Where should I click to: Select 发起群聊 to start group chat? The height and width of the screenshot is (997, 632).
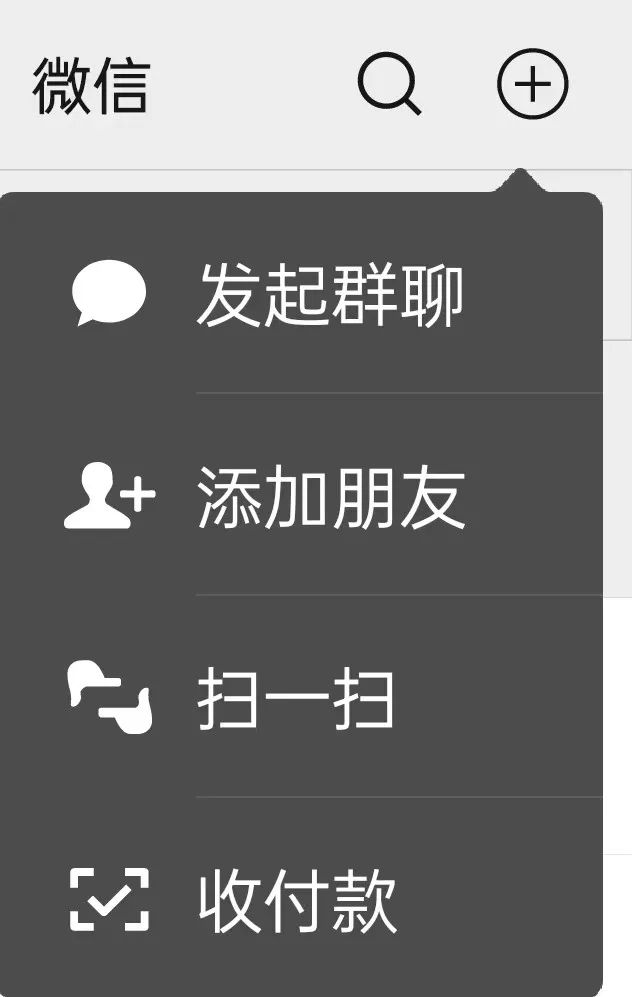[x=330, y=295]
